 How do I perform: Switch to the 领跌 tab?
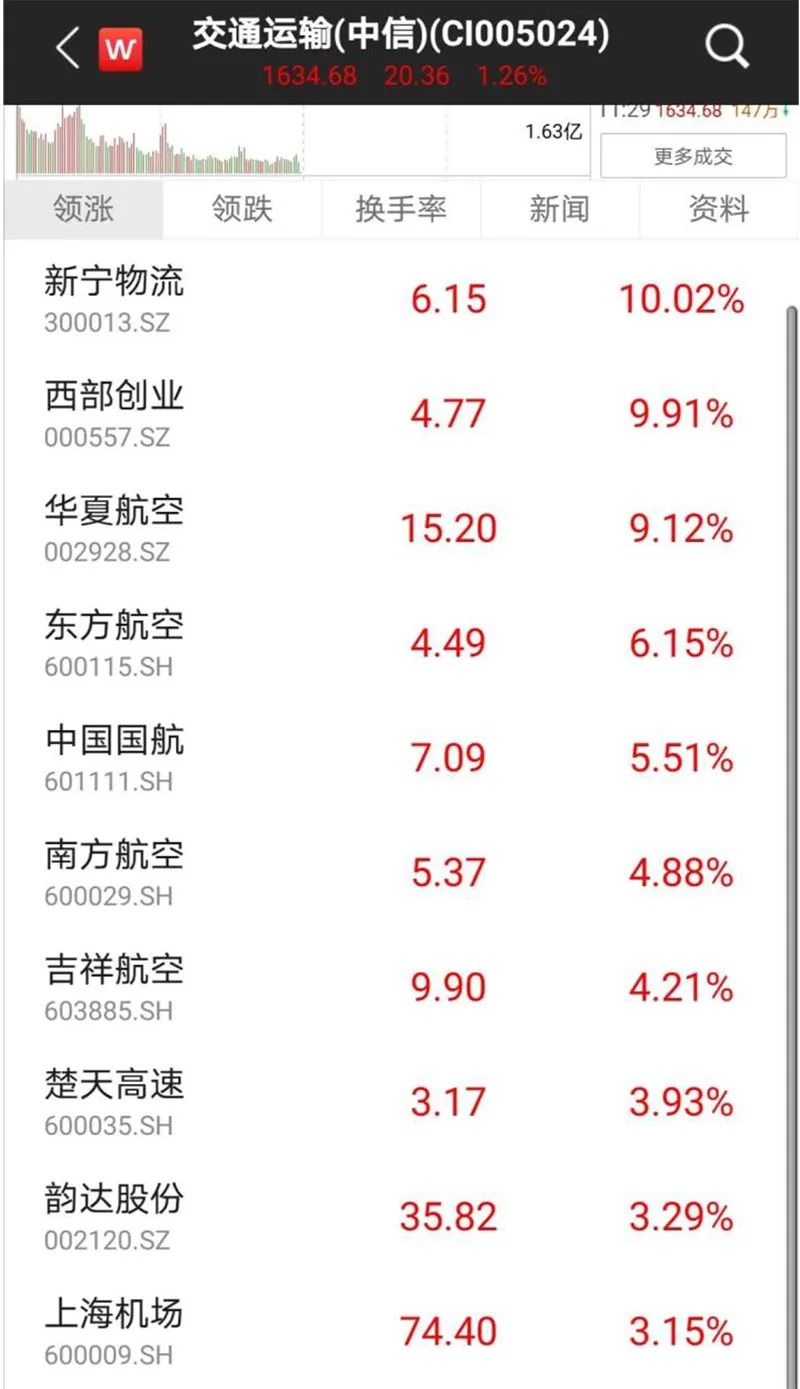242,210
